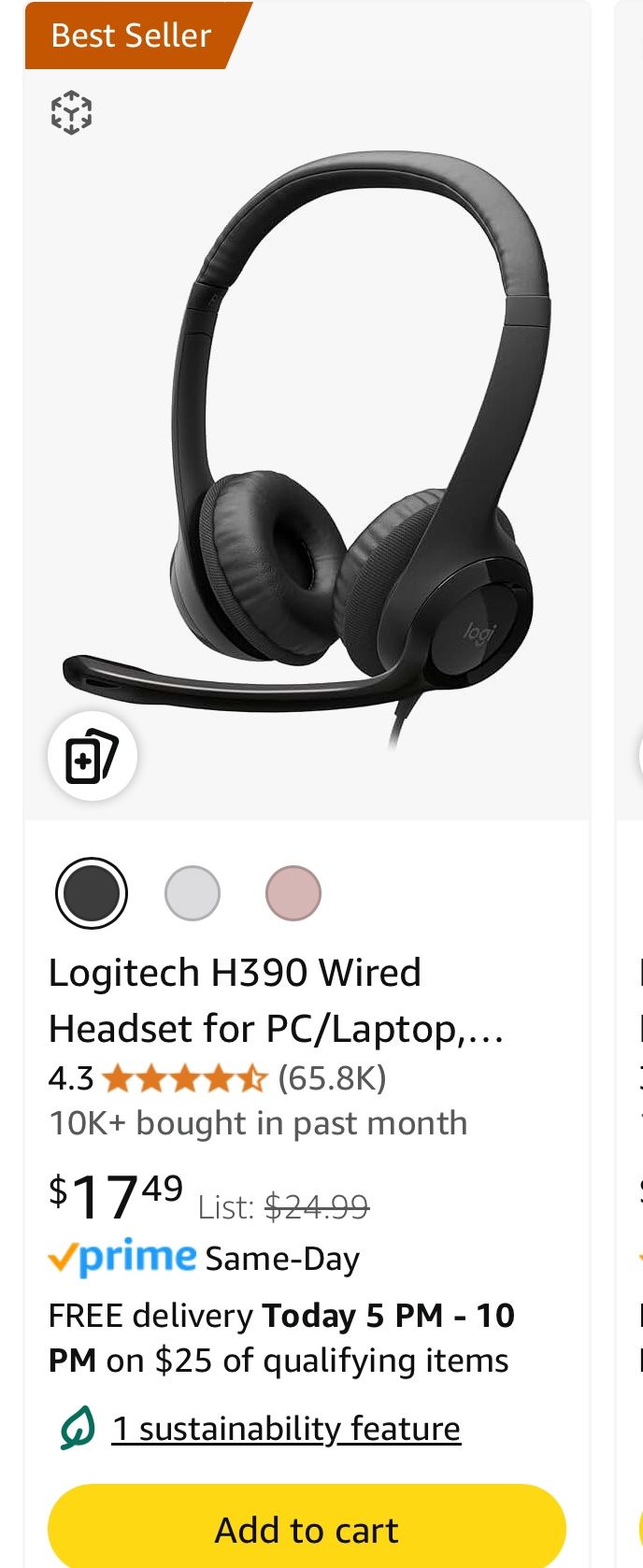Viewport: 643px width, 1568px height.
Task: Select the off-white color swatch
Action: [193, 893]
